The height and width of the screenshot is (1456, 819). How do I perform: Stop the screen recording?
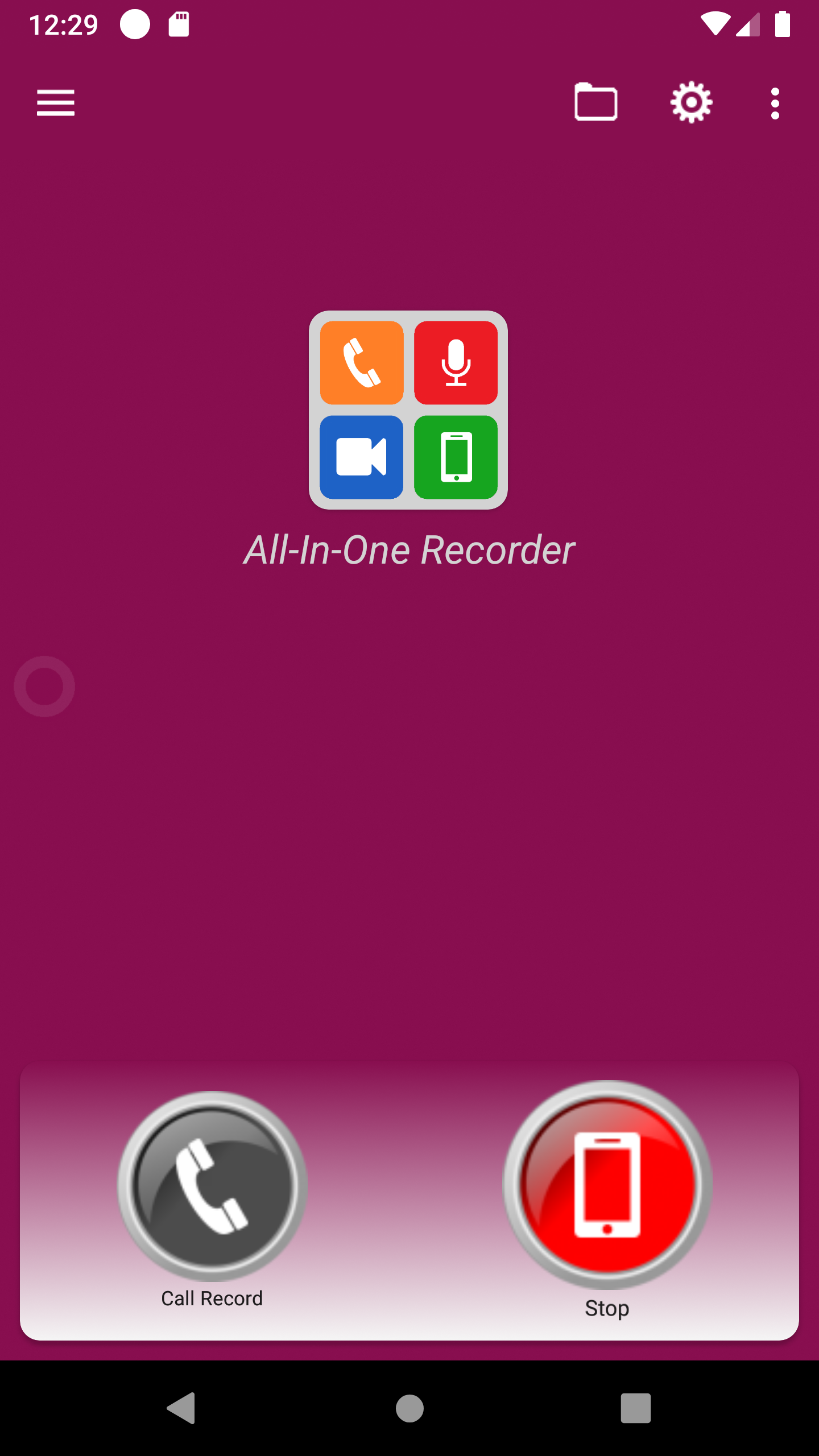607,1185
